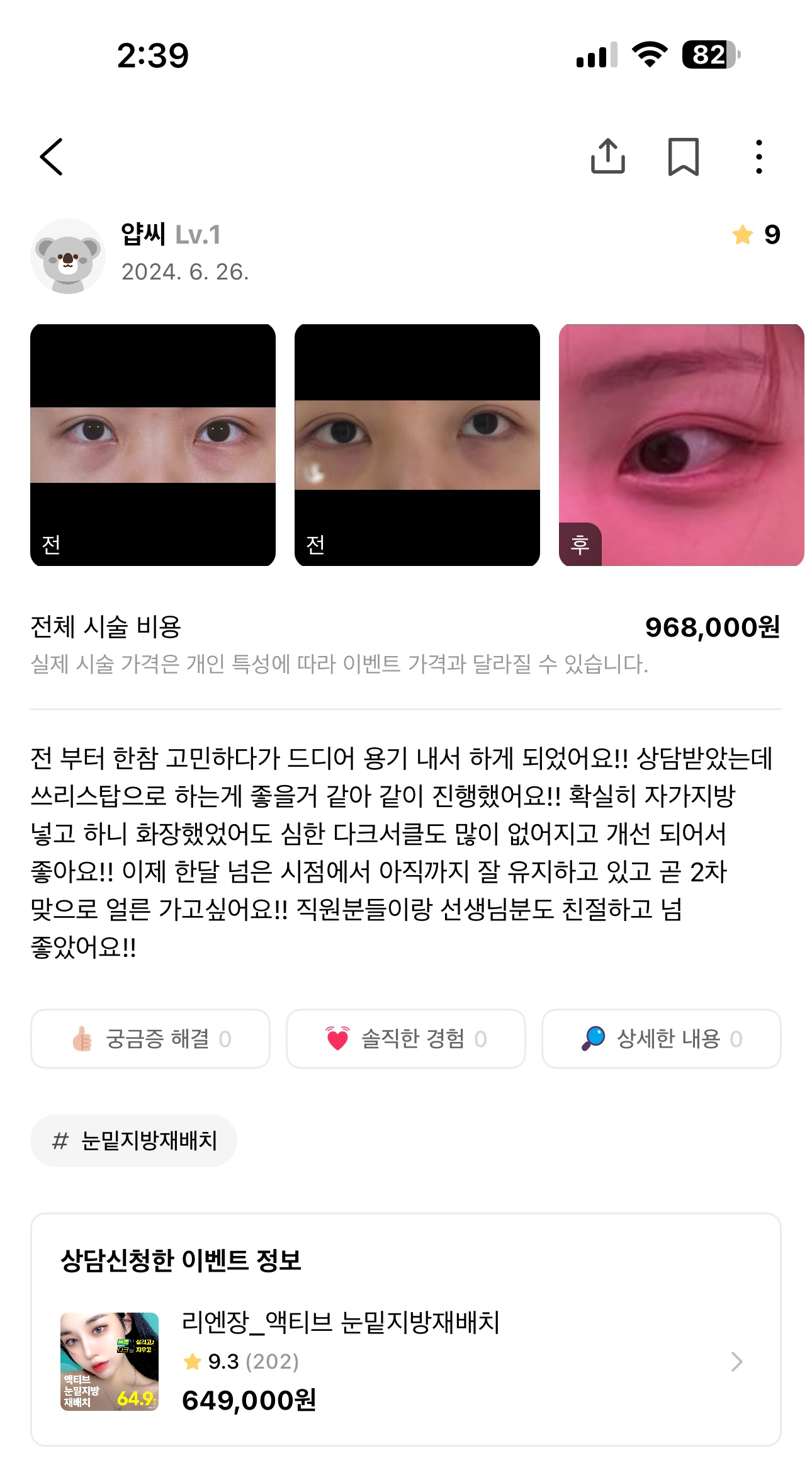
Task: React with 궁금증 해결
Action: tap(150, 1038)
